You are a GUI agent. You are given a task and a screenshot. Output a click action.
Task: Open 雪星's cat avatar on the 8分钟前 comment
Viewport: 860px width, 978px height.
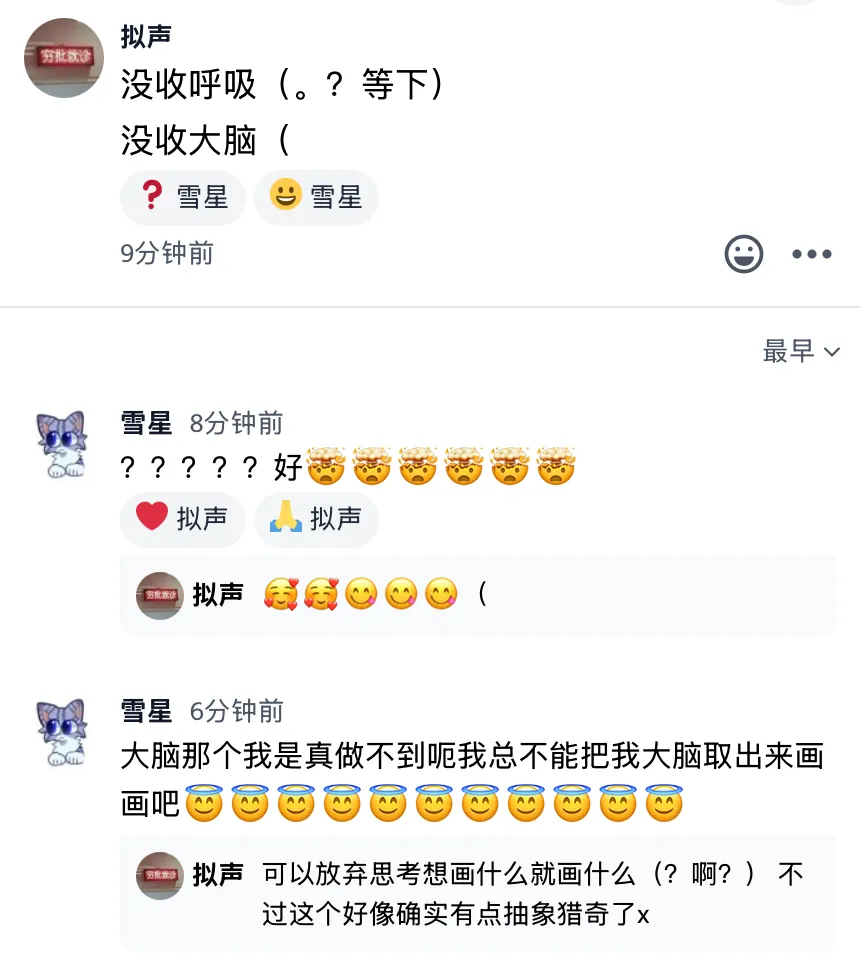tap(61, 443)
